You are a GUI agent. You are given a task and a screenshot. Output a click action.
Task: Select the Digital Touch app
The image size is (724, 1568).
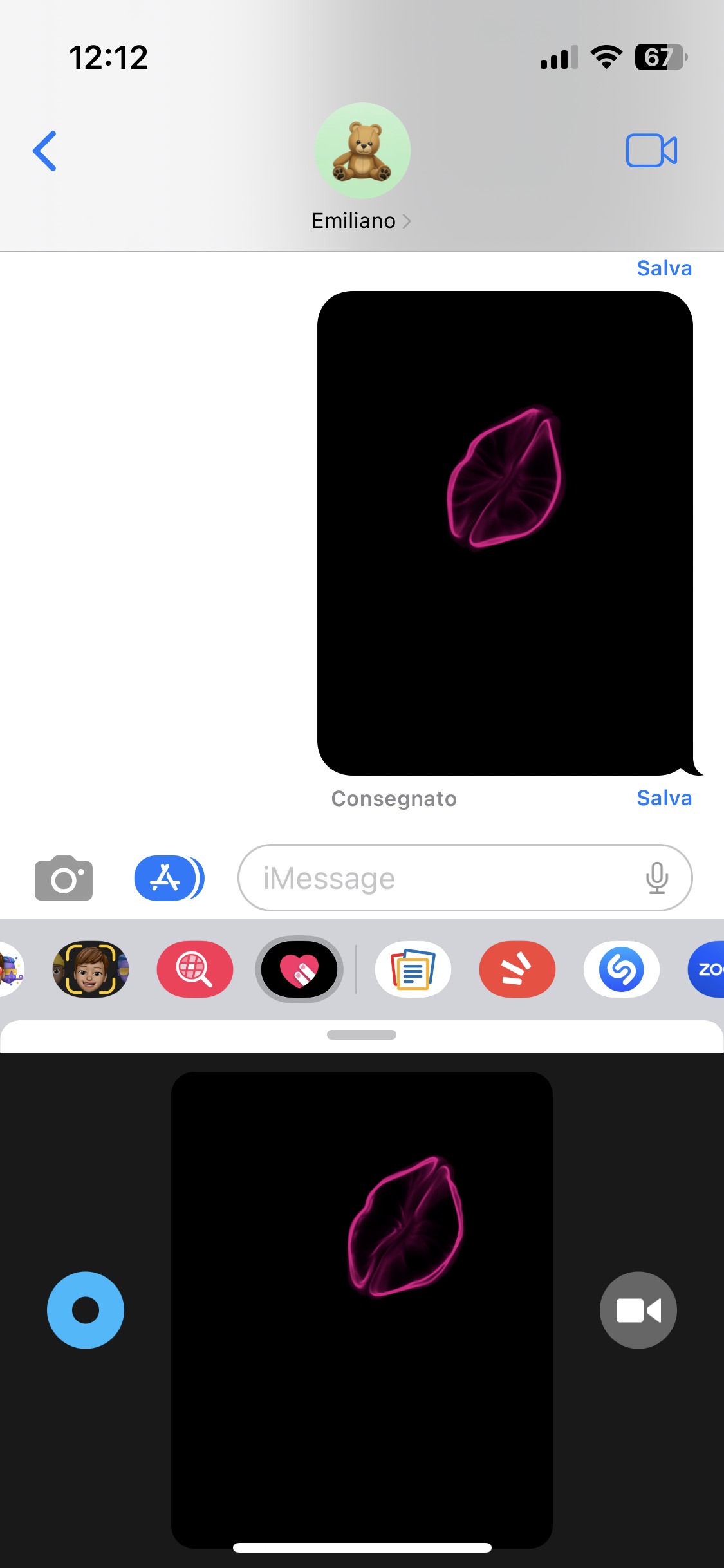[299, 969]
